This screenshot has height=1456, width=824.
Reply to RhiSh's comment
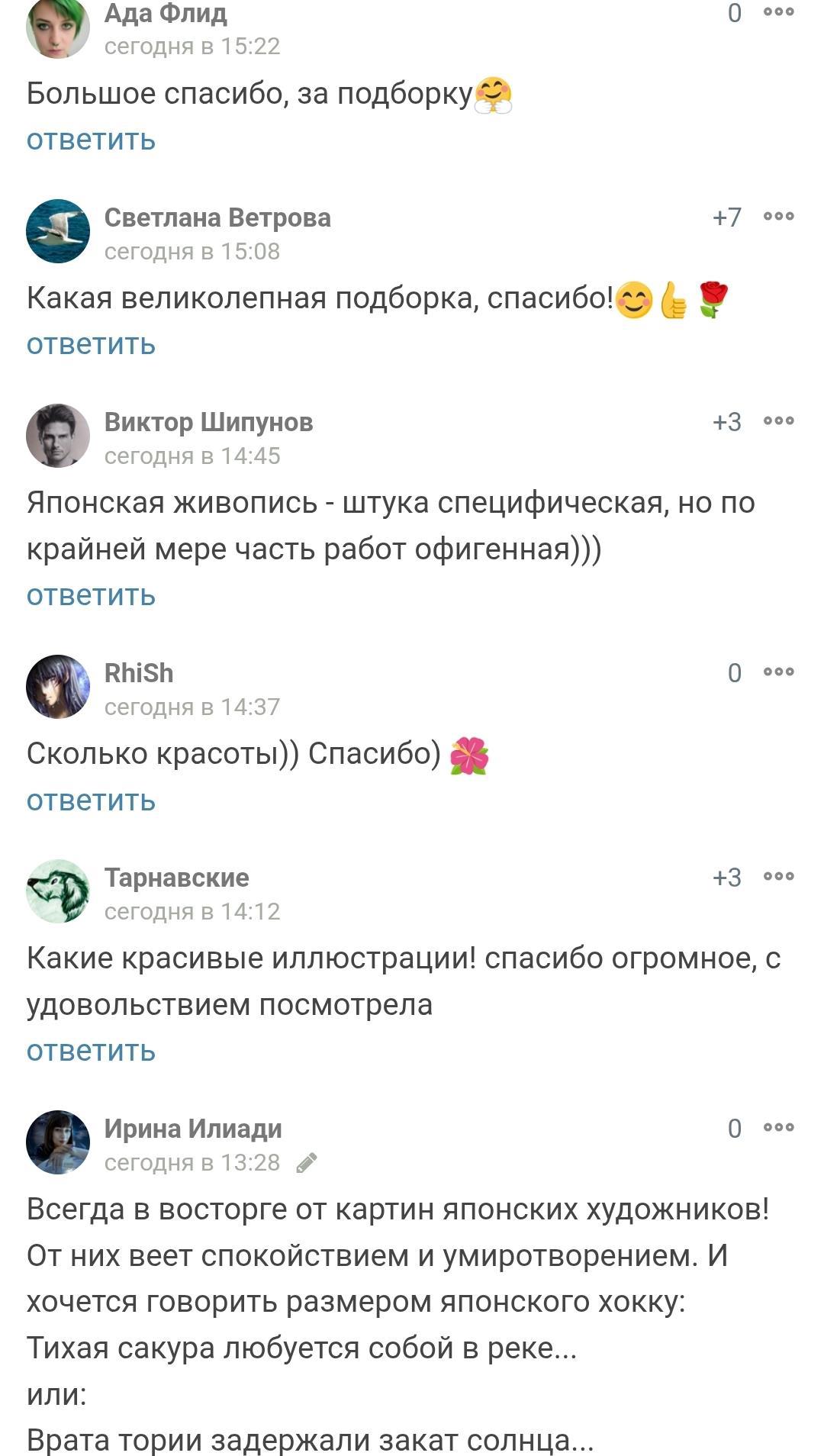91,800
